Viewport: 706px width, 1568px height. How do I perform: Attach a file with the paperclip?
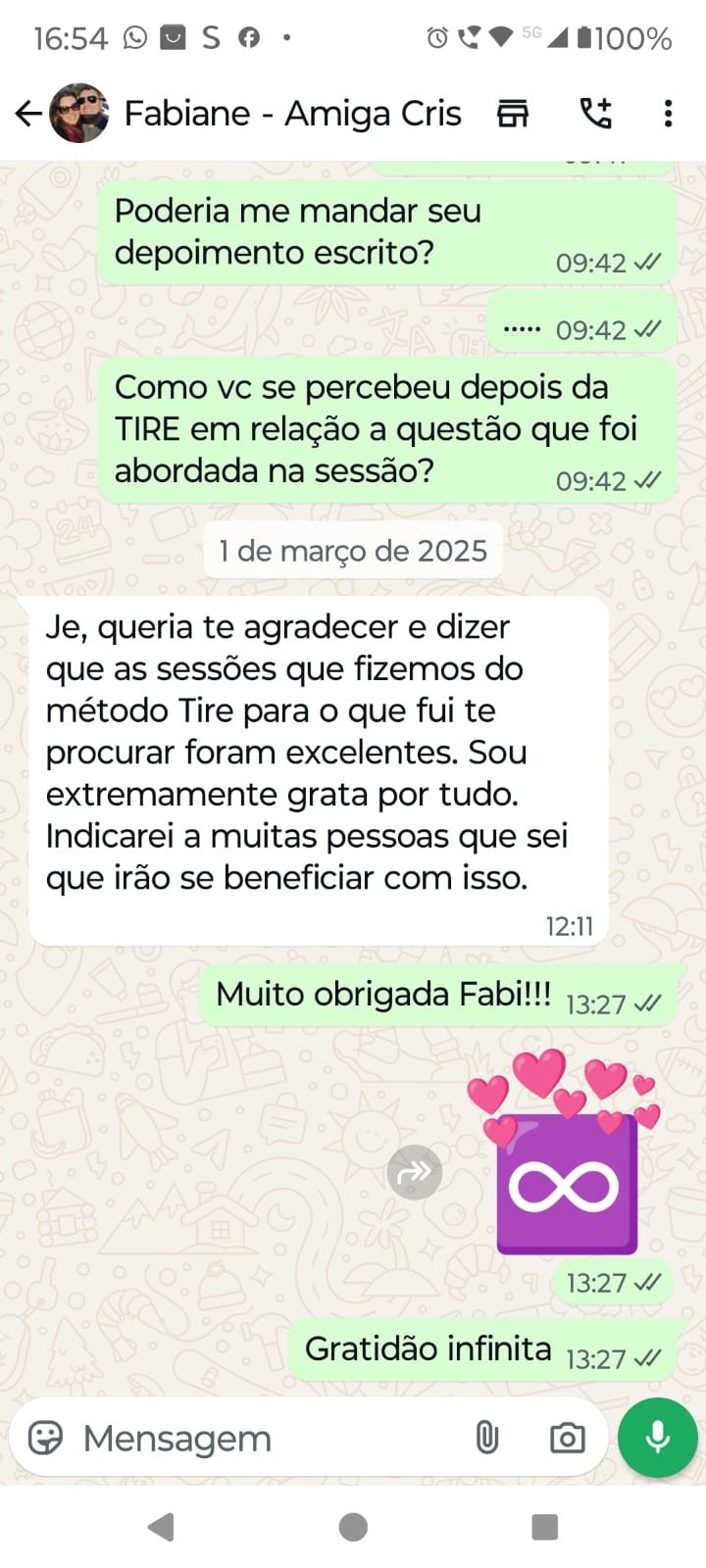(x=487, y=1438)
